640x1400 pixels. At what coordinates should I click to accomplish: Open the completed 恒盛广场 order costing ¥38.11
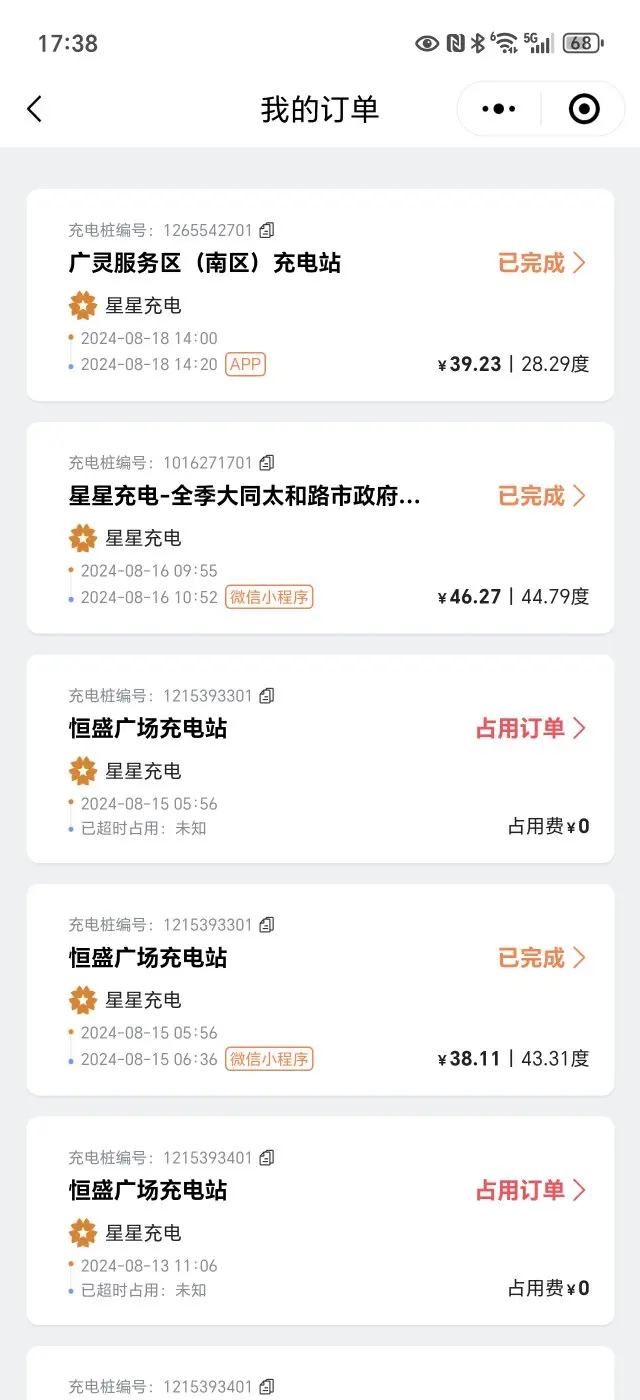coord(320,990)
